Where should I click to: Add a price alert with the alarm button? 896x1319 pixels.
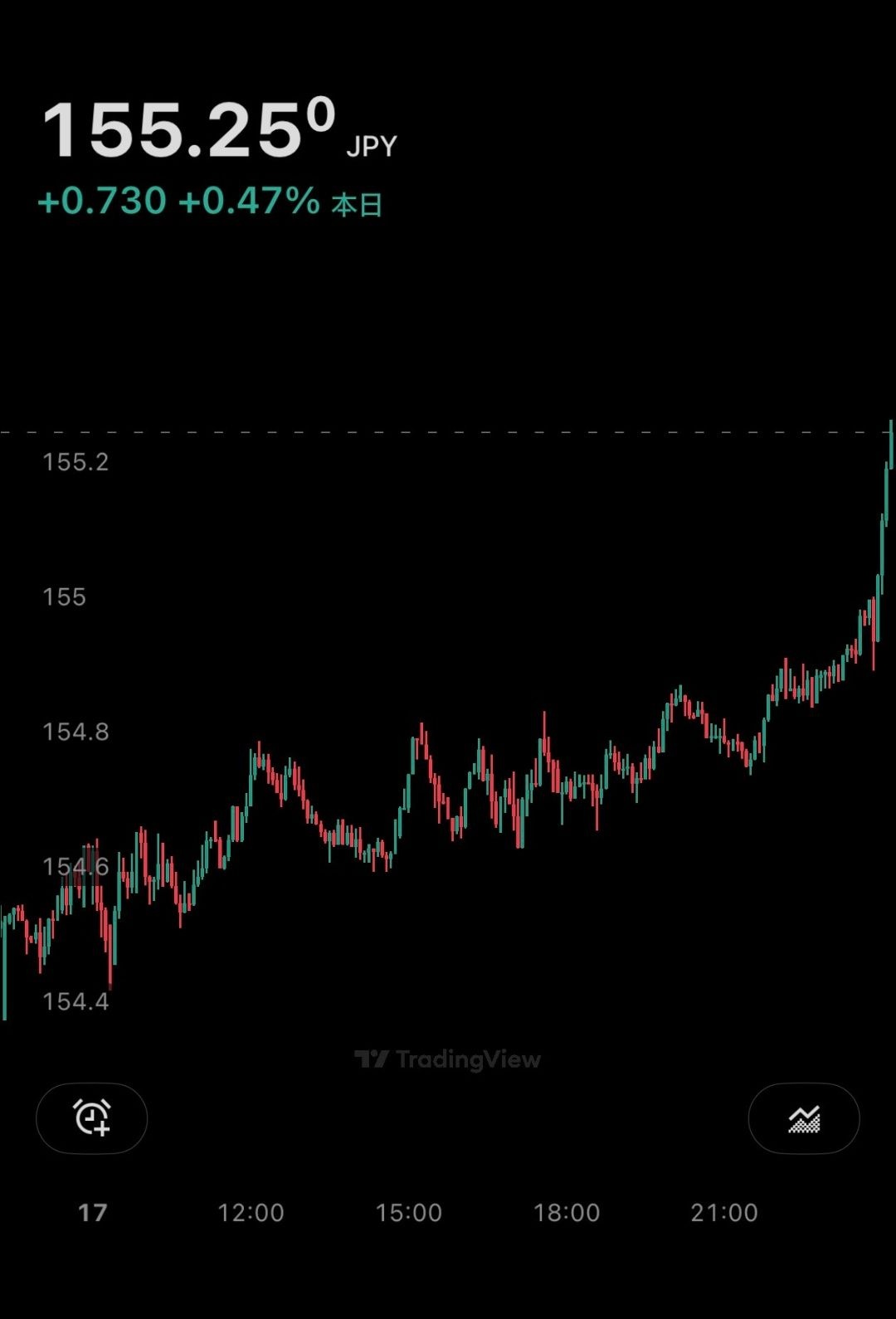[92, 1117]
